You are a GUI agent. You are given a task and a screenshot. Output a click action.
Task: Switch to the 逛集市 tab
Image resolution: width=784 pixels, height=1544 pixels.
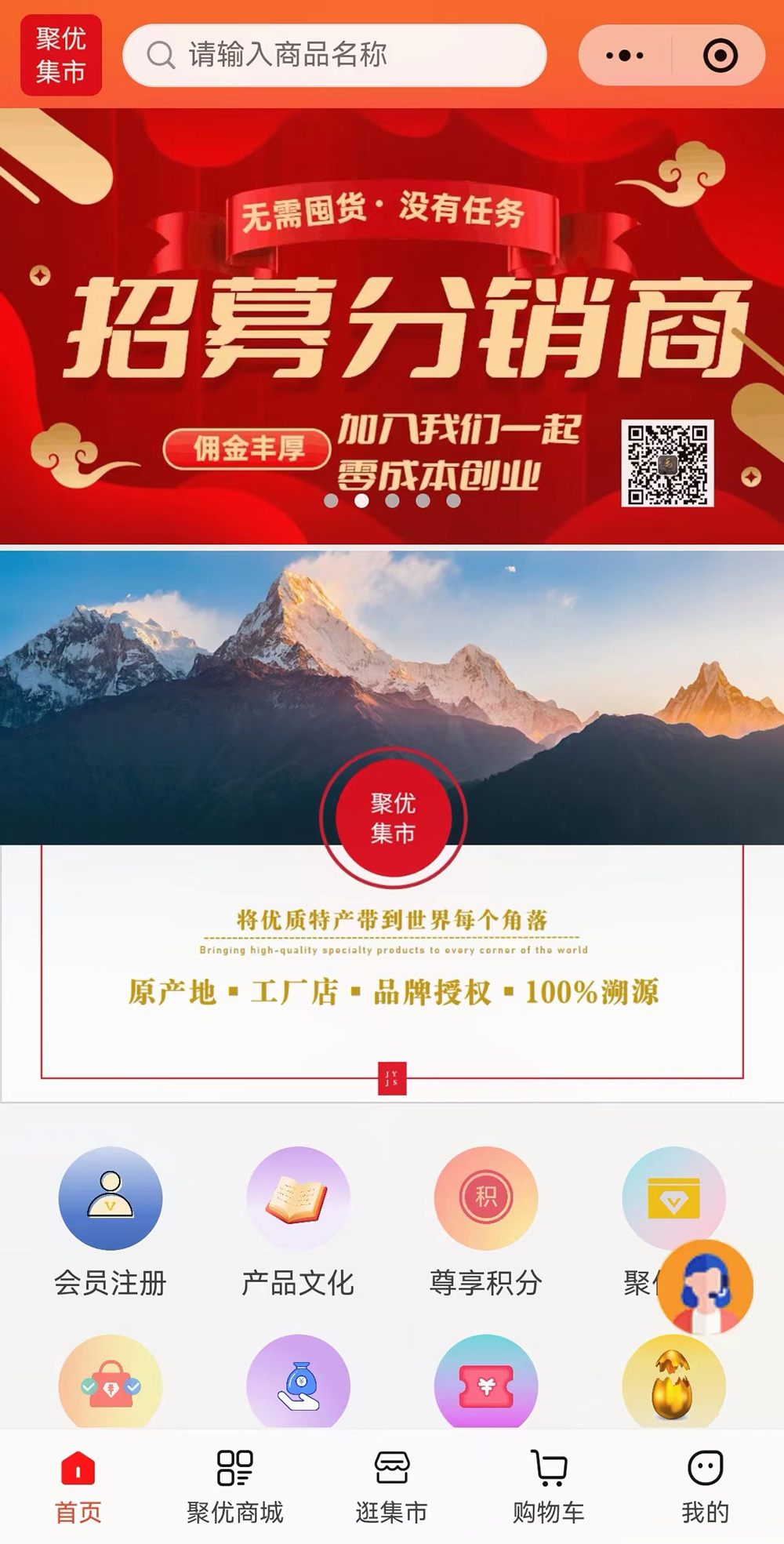coord(392,1487)
